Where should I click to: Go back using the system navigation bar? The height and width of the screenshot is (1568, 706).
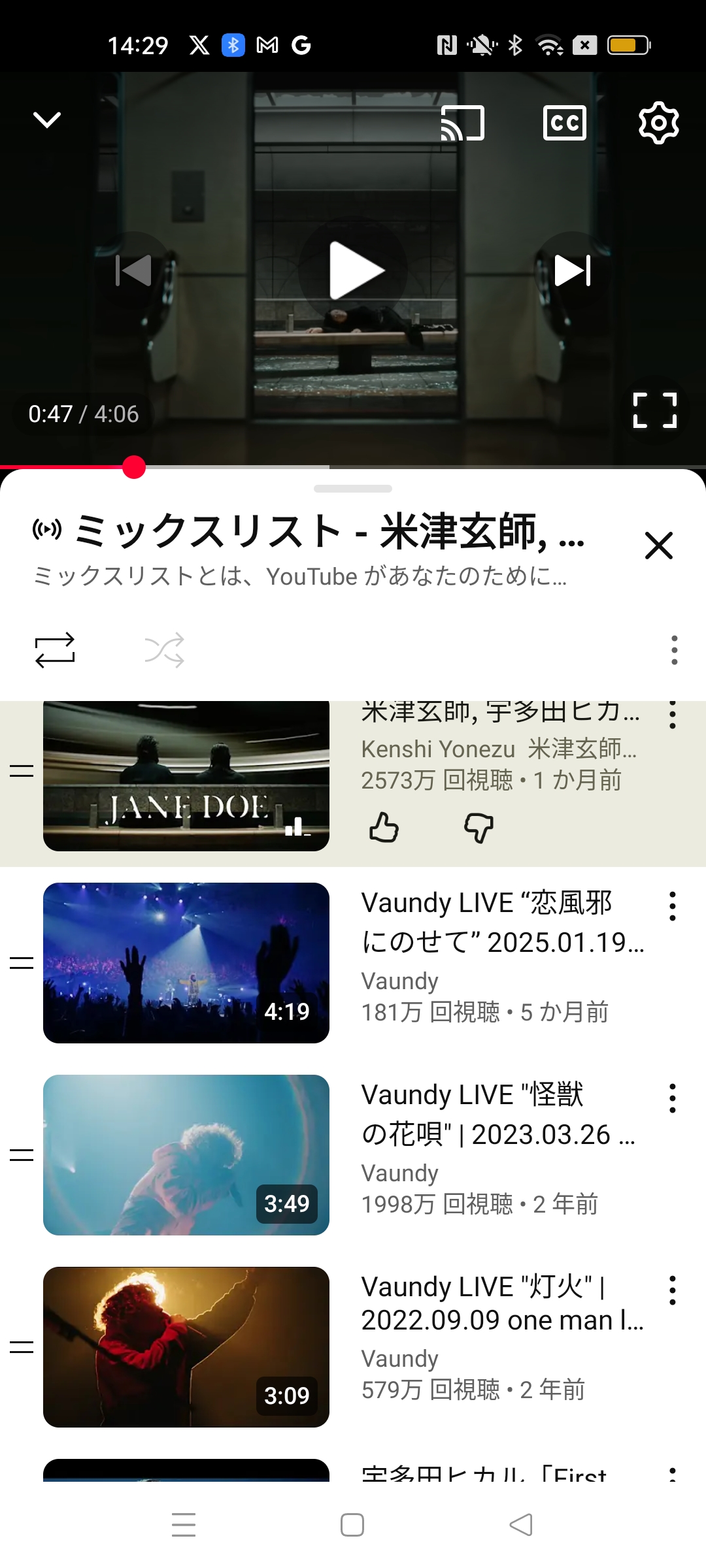521,1525
